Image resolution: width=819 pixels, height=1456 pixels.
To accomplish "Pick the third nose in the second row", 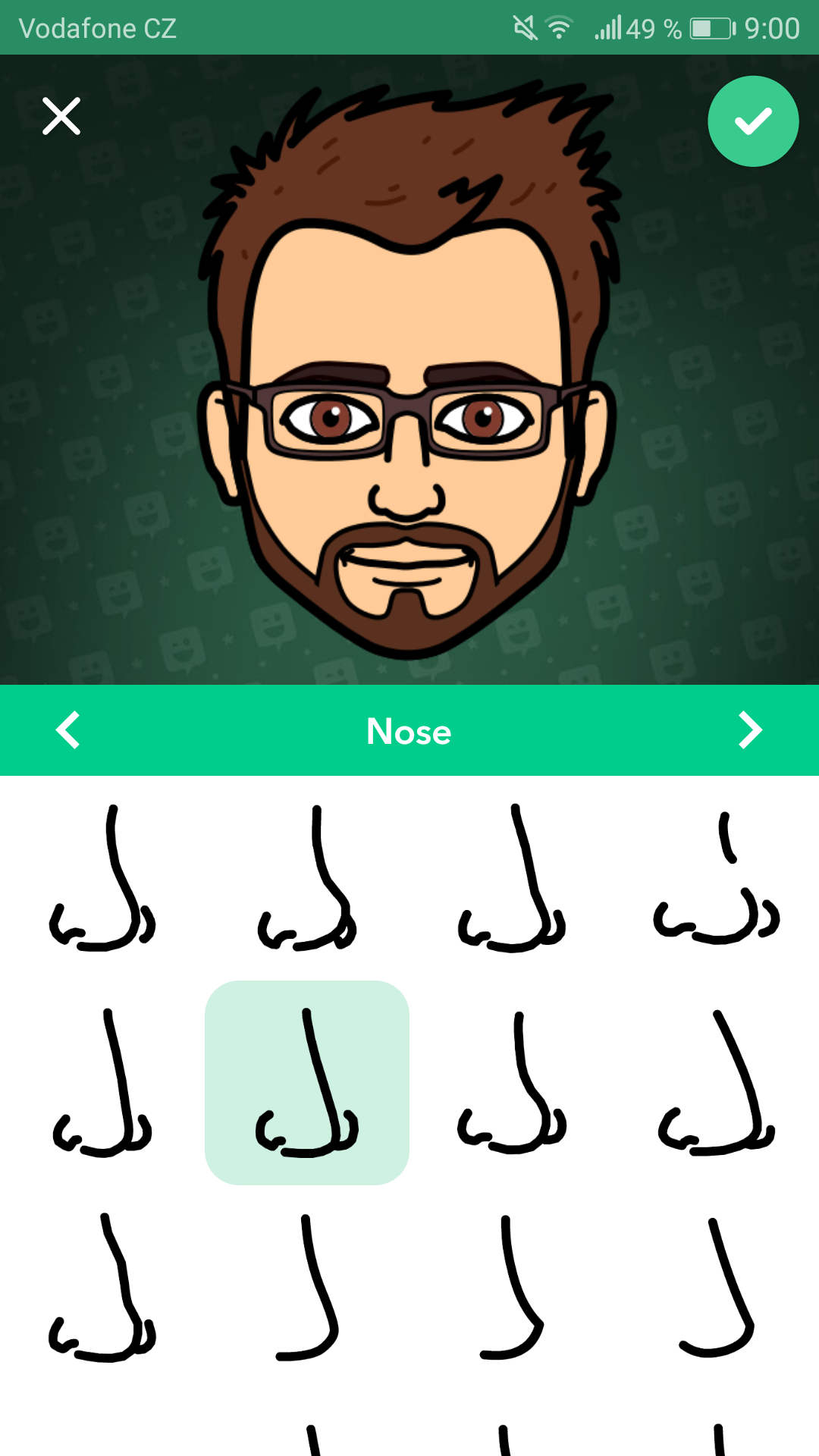I will 512,1083.
